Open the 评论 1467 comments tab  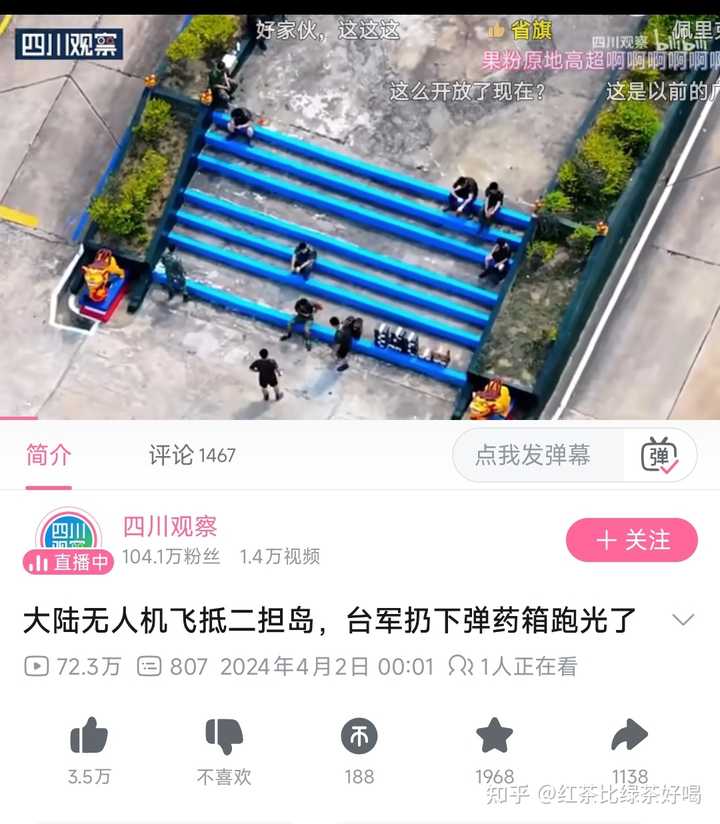[192, 456]
